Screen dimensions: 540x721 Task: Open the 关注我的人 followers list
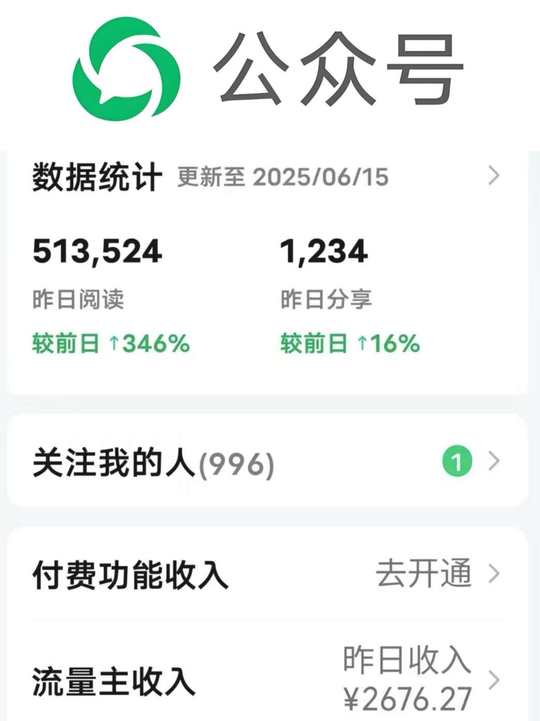click(x=267, y=461)
